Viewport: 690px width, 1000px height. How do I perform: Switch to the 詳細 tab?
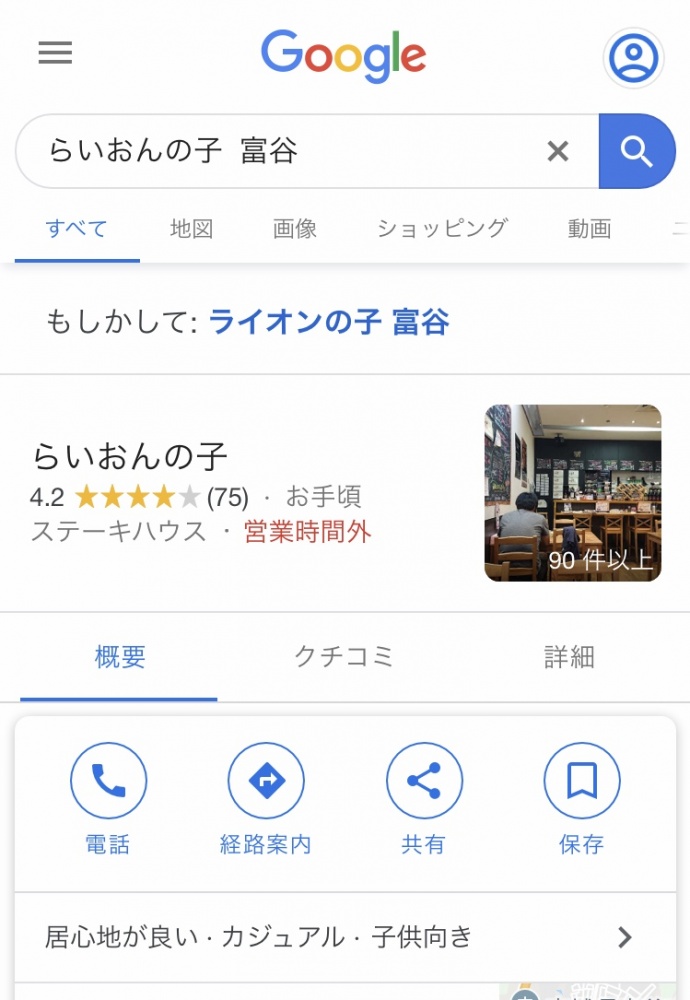click(570, 657)
